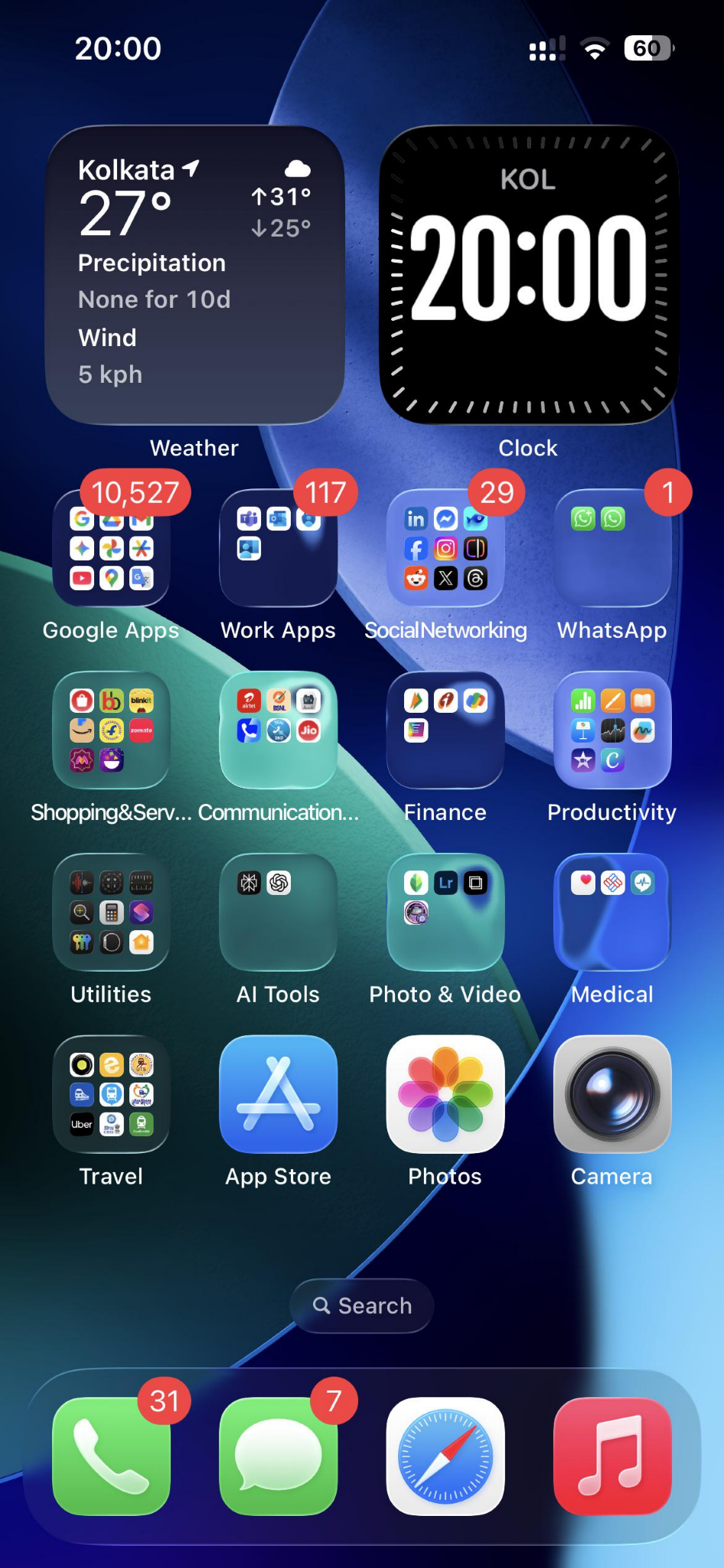This screenshot has height=1568, width=724.
Task: Open the Photo & Video folder
Action: 445,913
